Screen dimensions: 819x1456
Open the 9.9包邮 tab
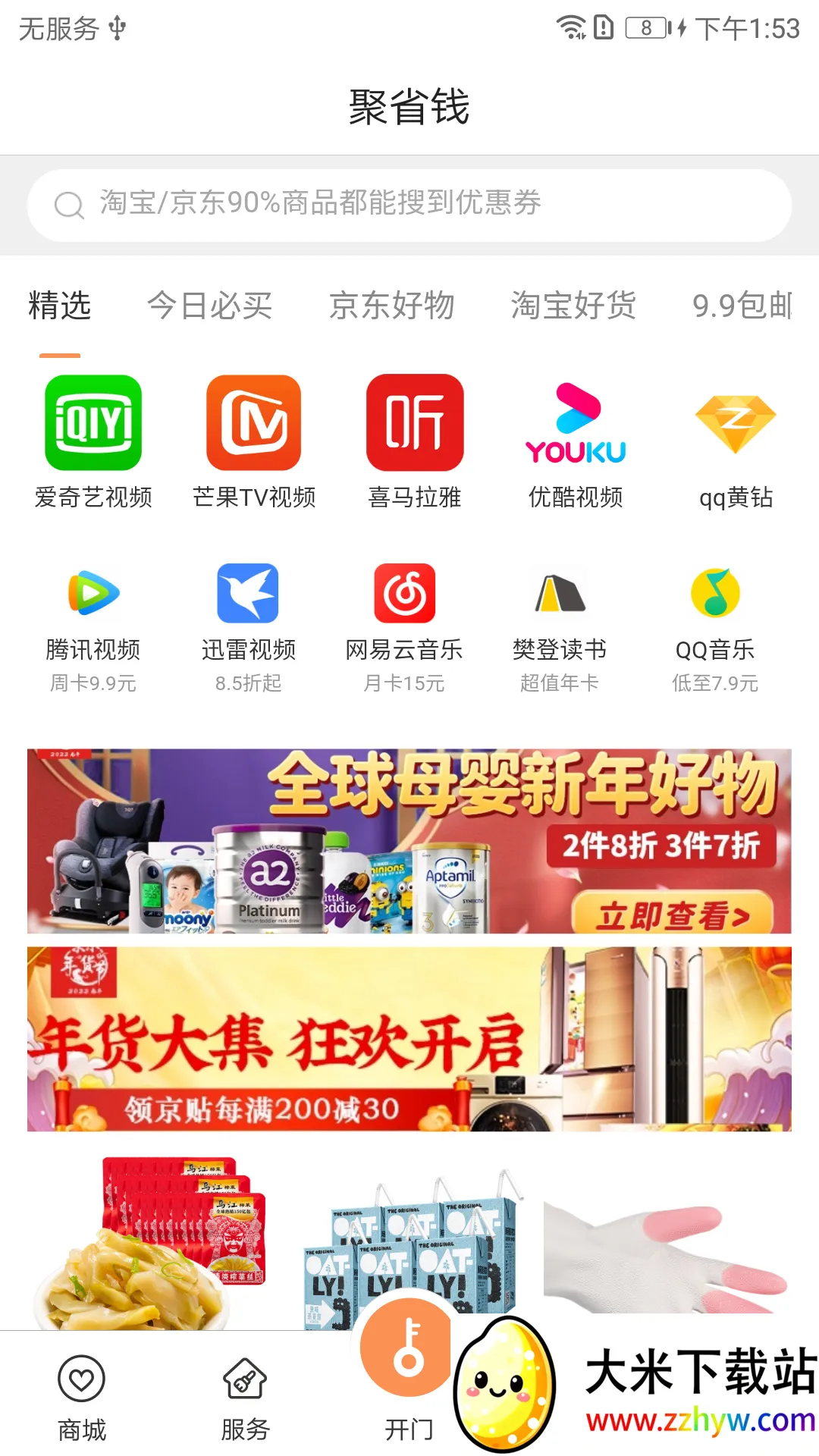coord(742,306)
